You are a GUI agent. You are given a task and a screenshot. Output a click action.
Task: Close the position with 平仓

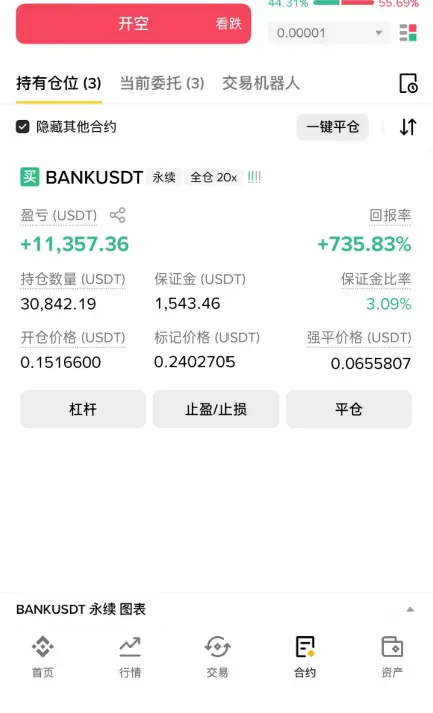349,409
